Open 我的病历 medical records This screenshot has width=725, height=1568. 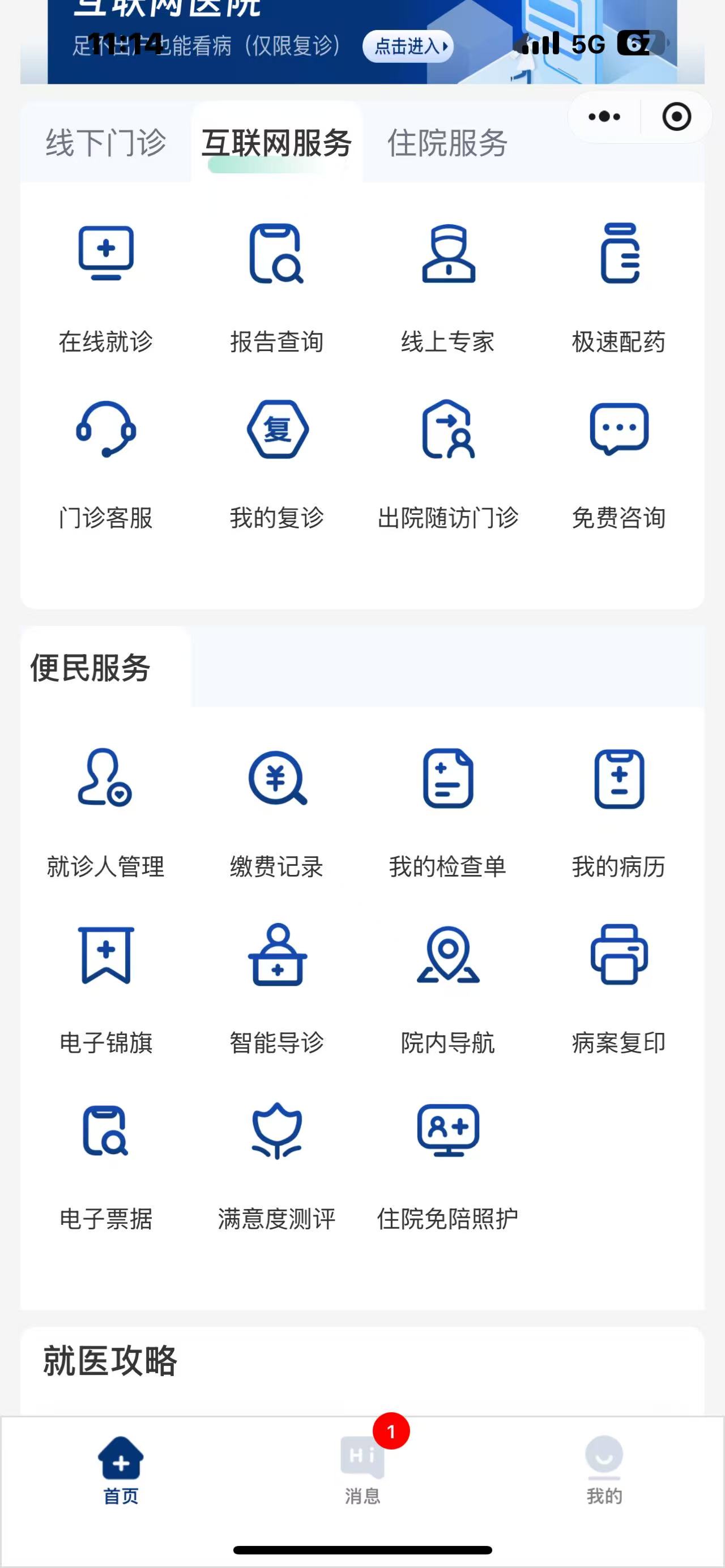coord(619,811)
